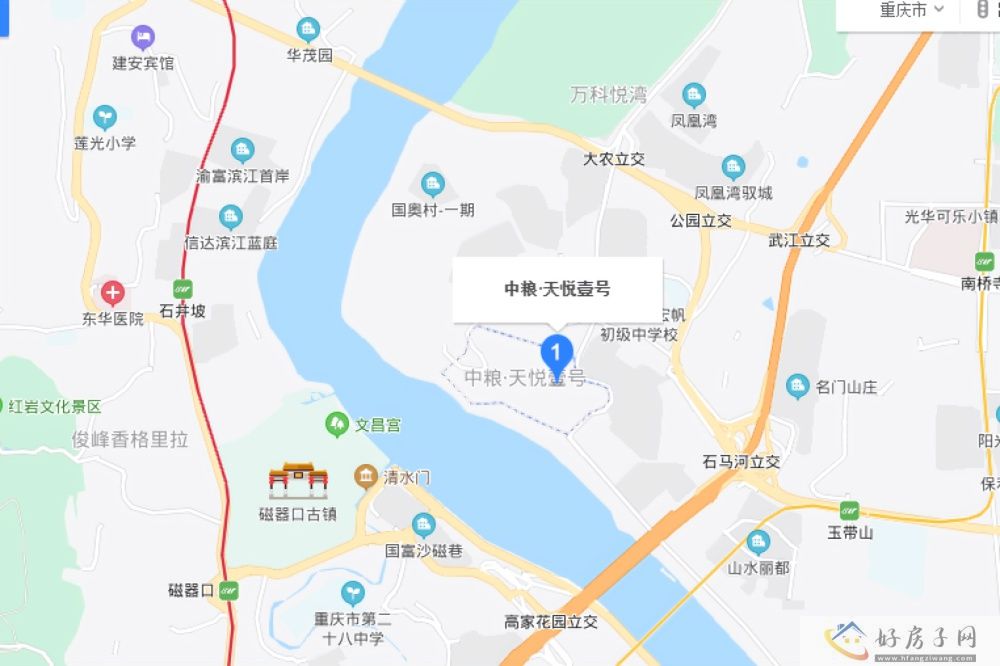
Task: Select the 名门山庄 residential marker
Action: coord(797,386)
